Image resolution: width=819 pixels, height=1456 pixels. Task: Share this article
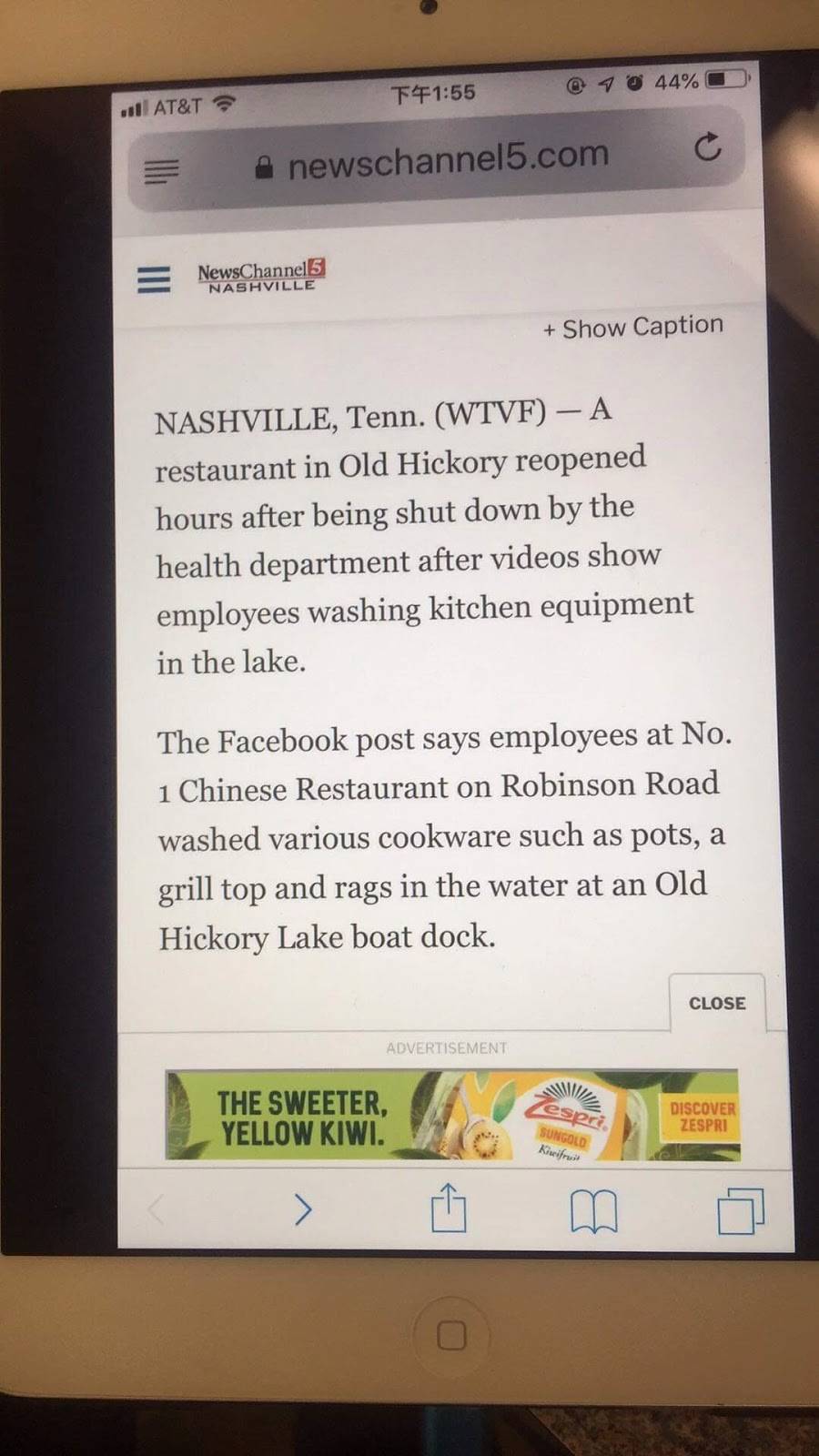click(x=448, y=1208)
